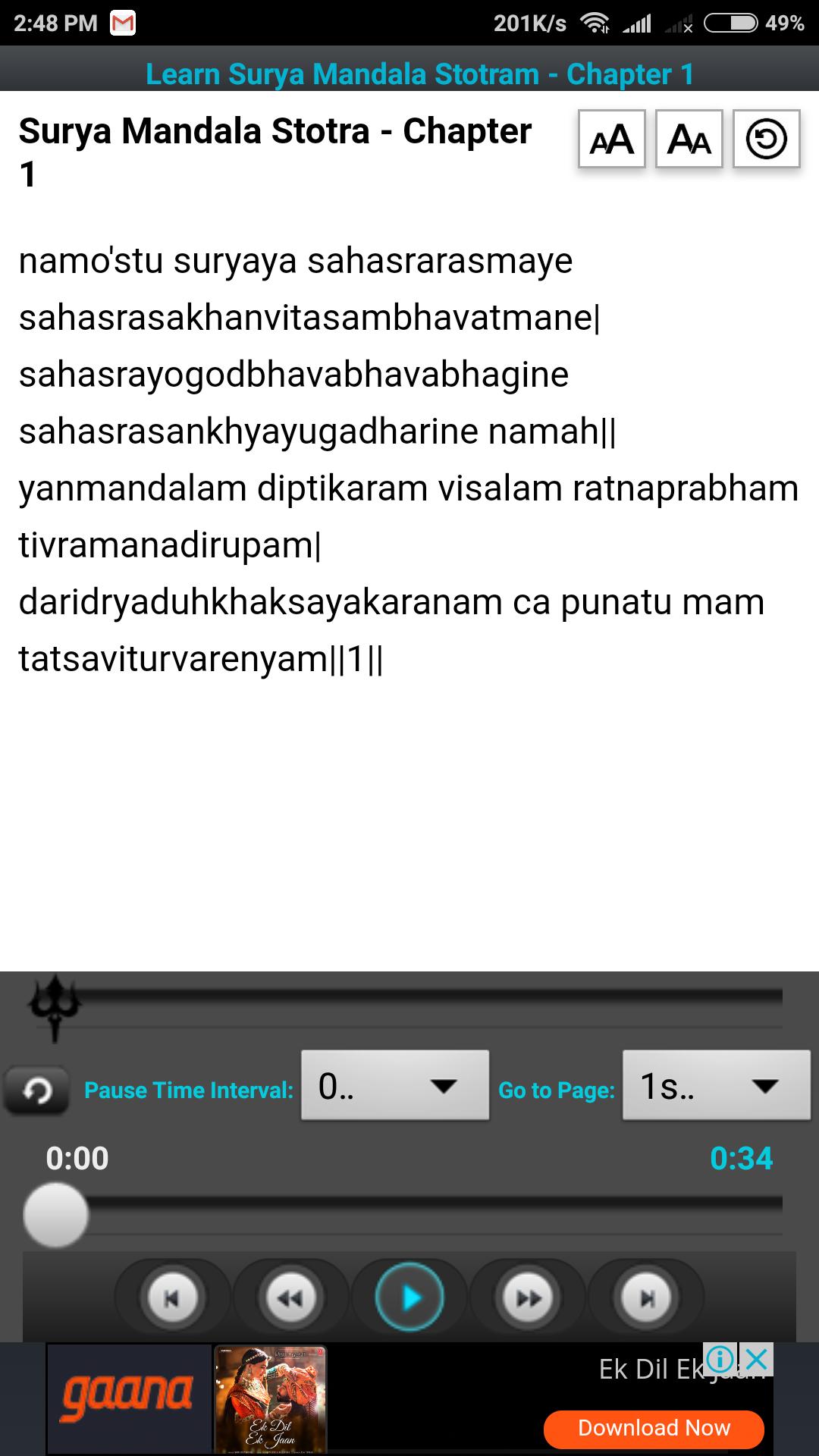
Task: Fast forward the audio
Action: pos(528,1298)
